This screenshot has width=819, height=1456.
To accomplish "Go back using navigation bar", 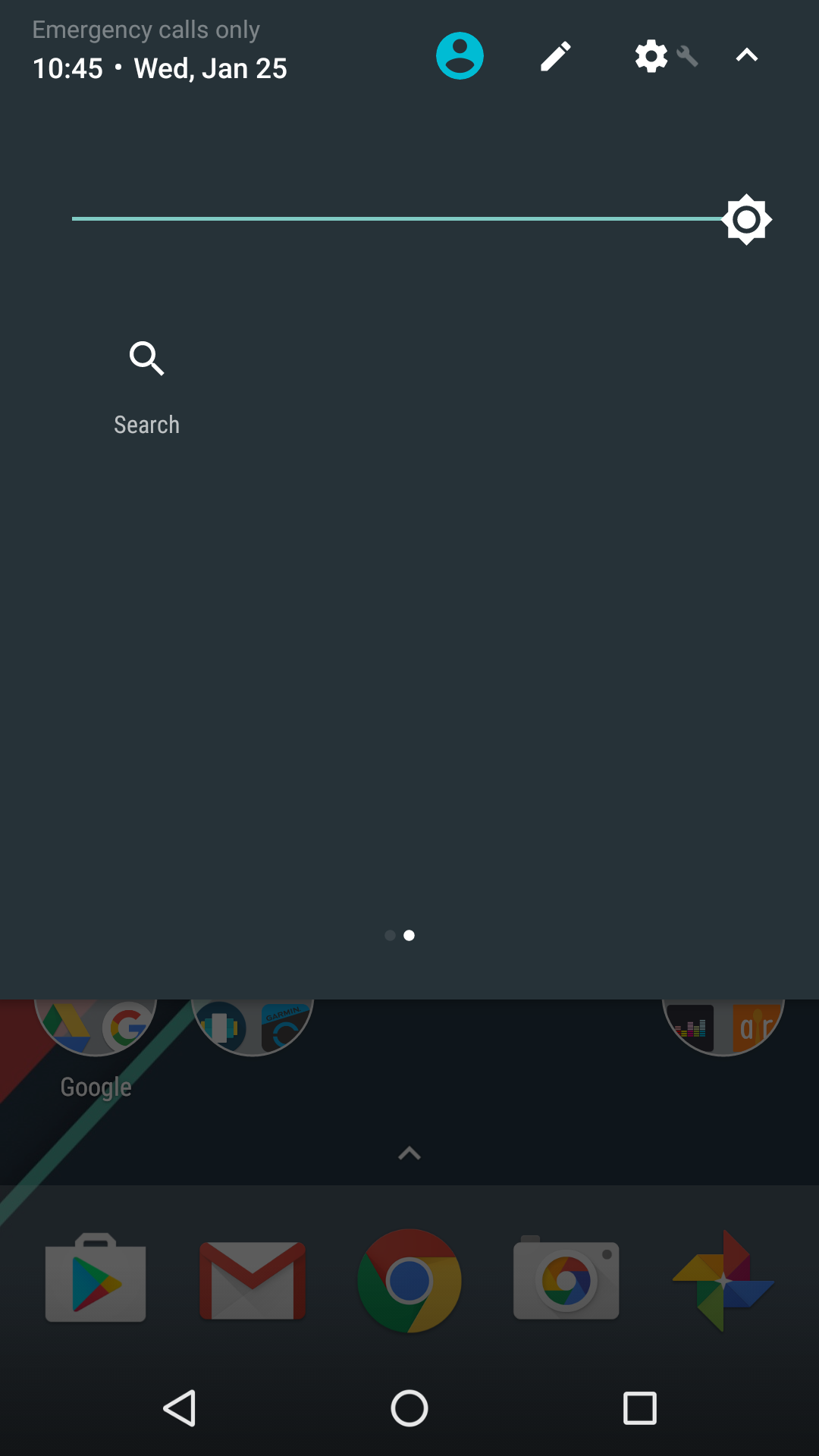I will (x=180, y=1408).
